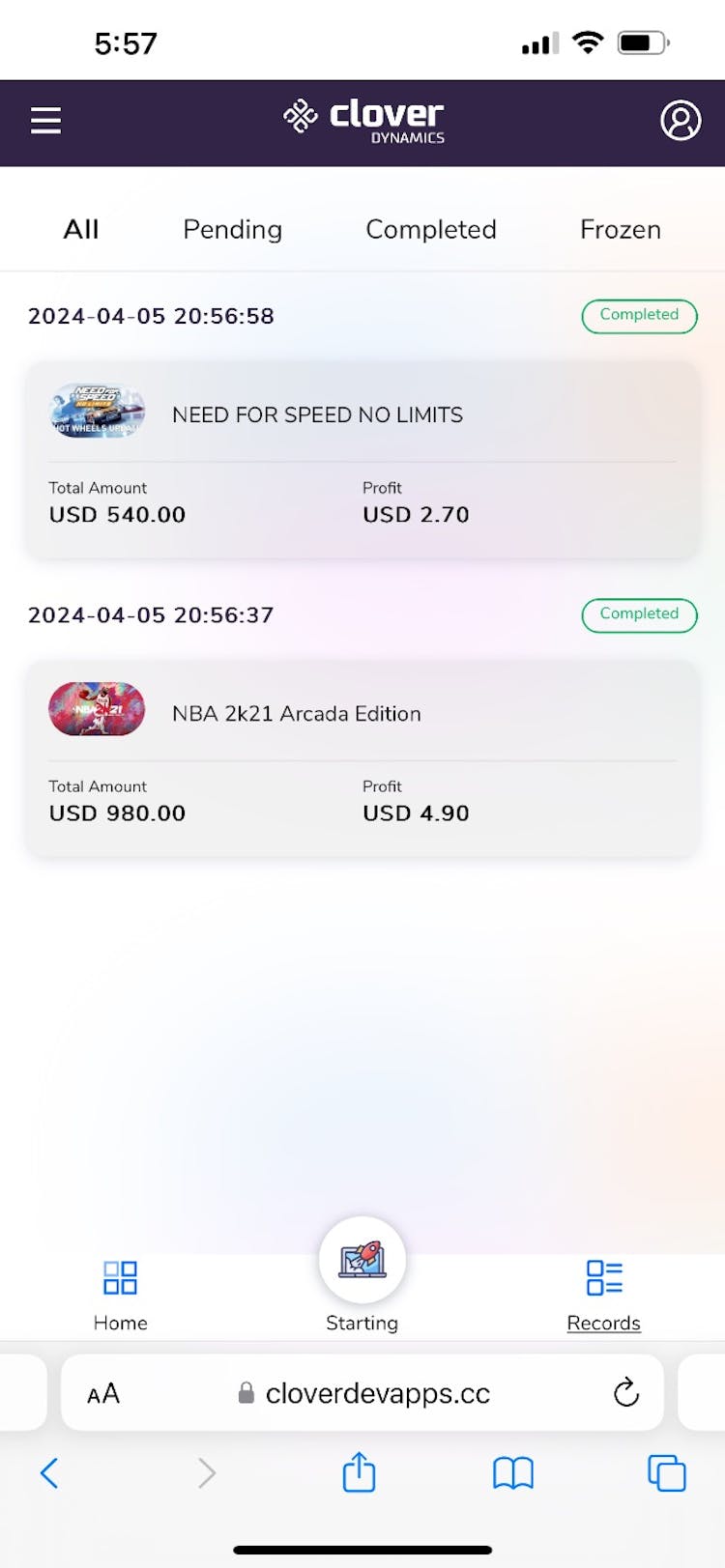The height and width of the screenshot is (1568, 725).
Task: Reload the cloverdevapps.cc page
Action: pyautogui.click(x=626, y=1392)
